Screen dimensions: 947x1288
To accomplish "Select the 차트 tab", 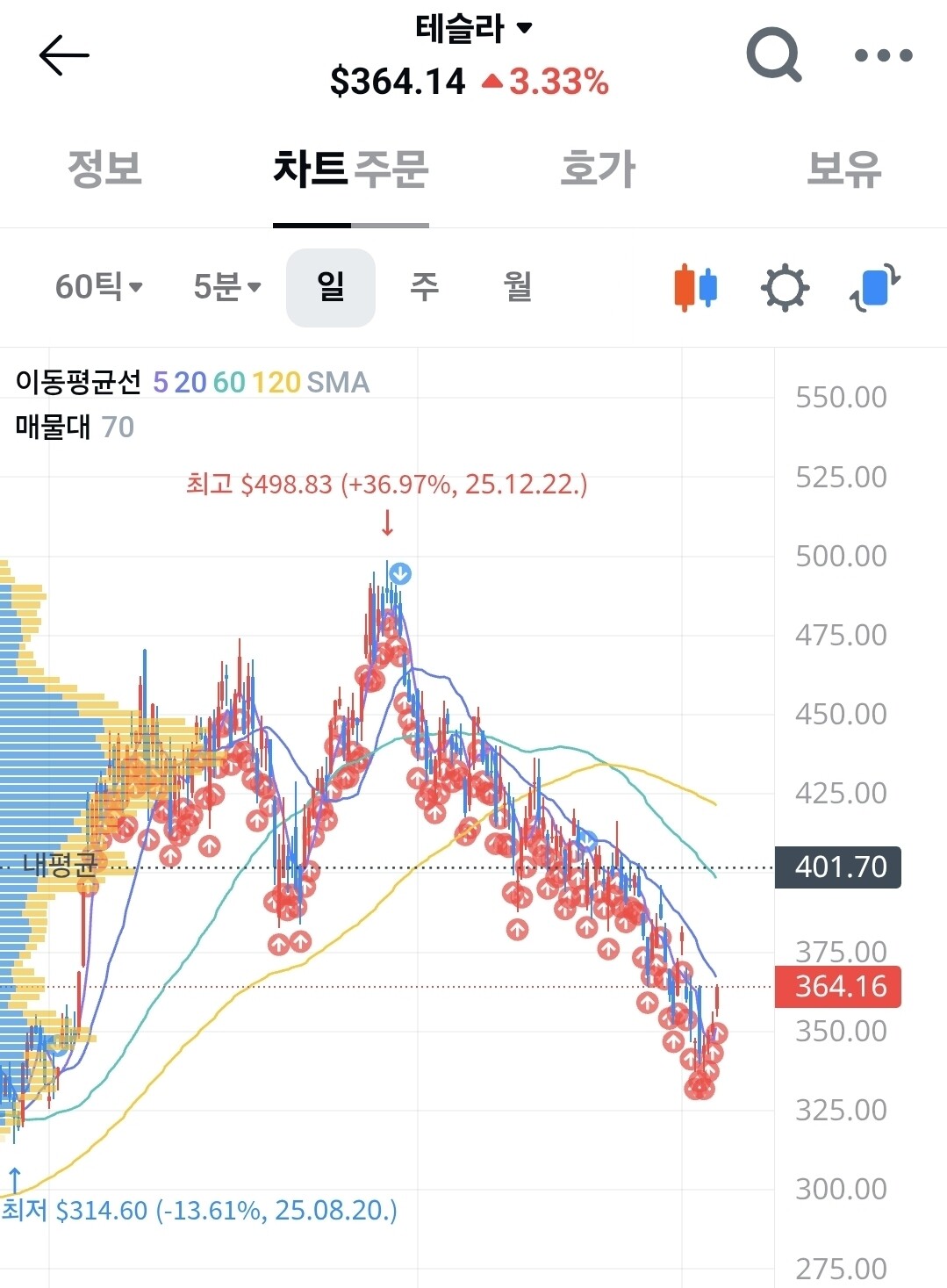I will click(310, 169).
